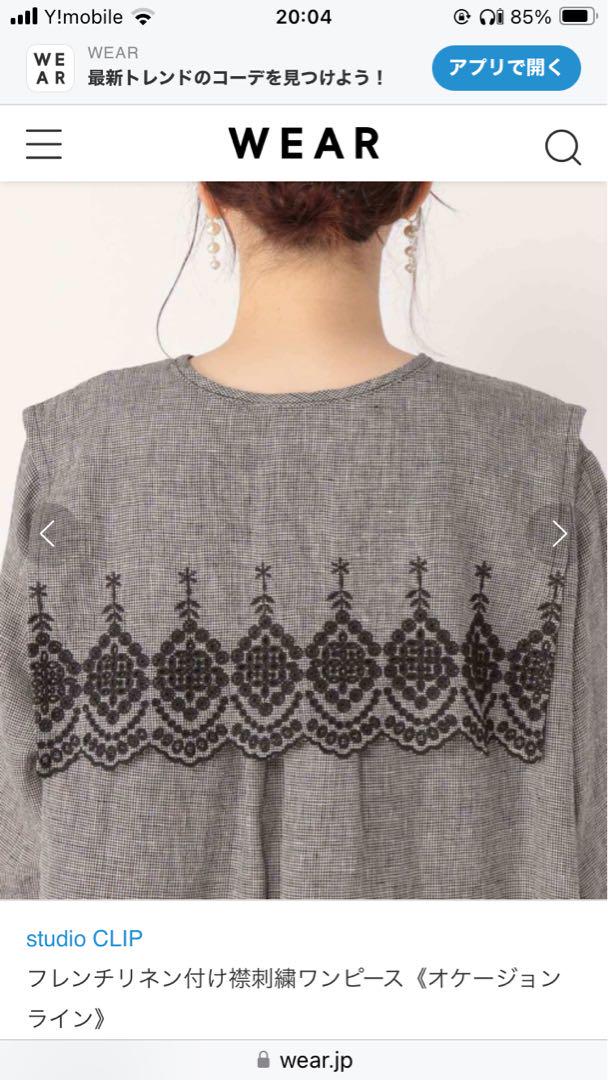Tap the アプリで開く button
The height and width of the screenshot is (1080, 608).
click(506, 68)
